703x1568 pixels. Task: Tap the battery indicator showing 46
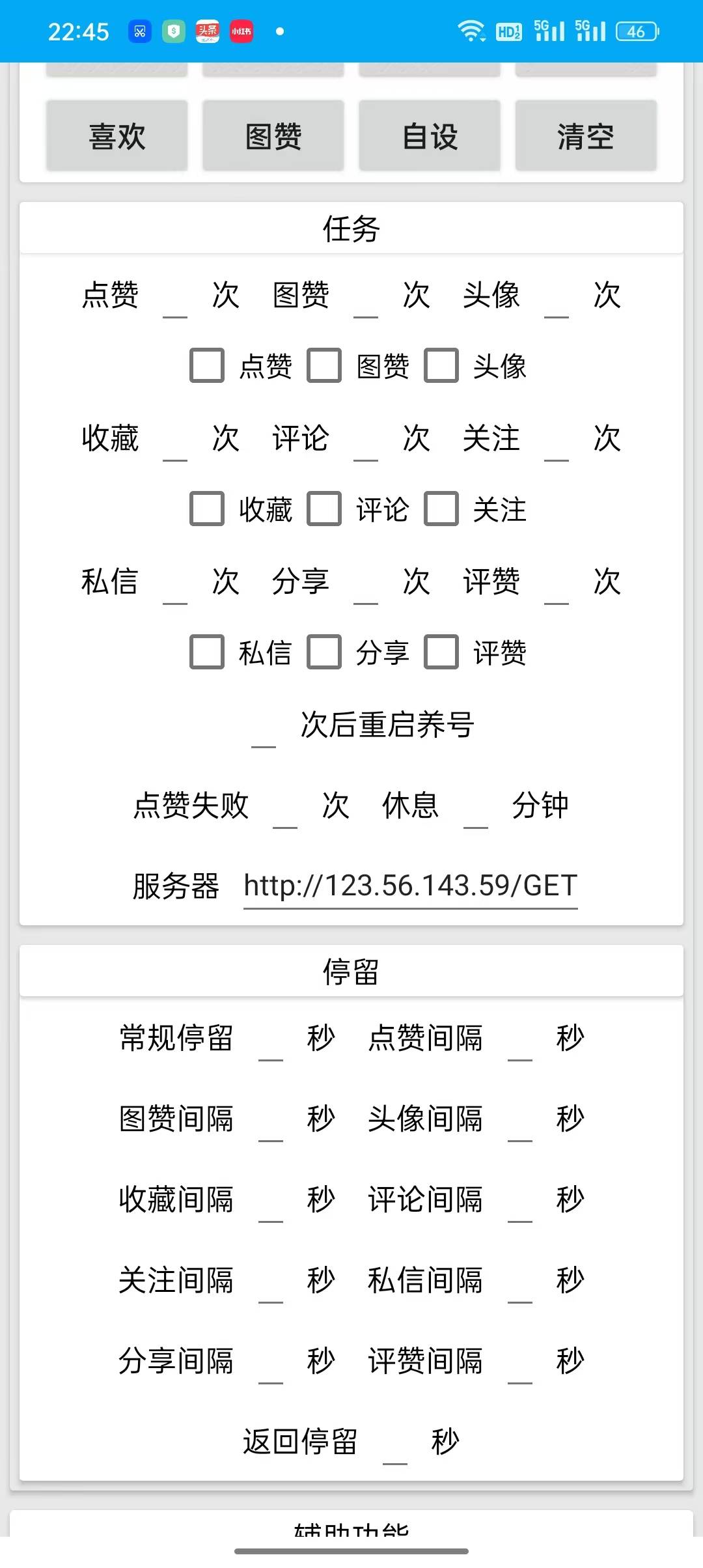(635, 30)
